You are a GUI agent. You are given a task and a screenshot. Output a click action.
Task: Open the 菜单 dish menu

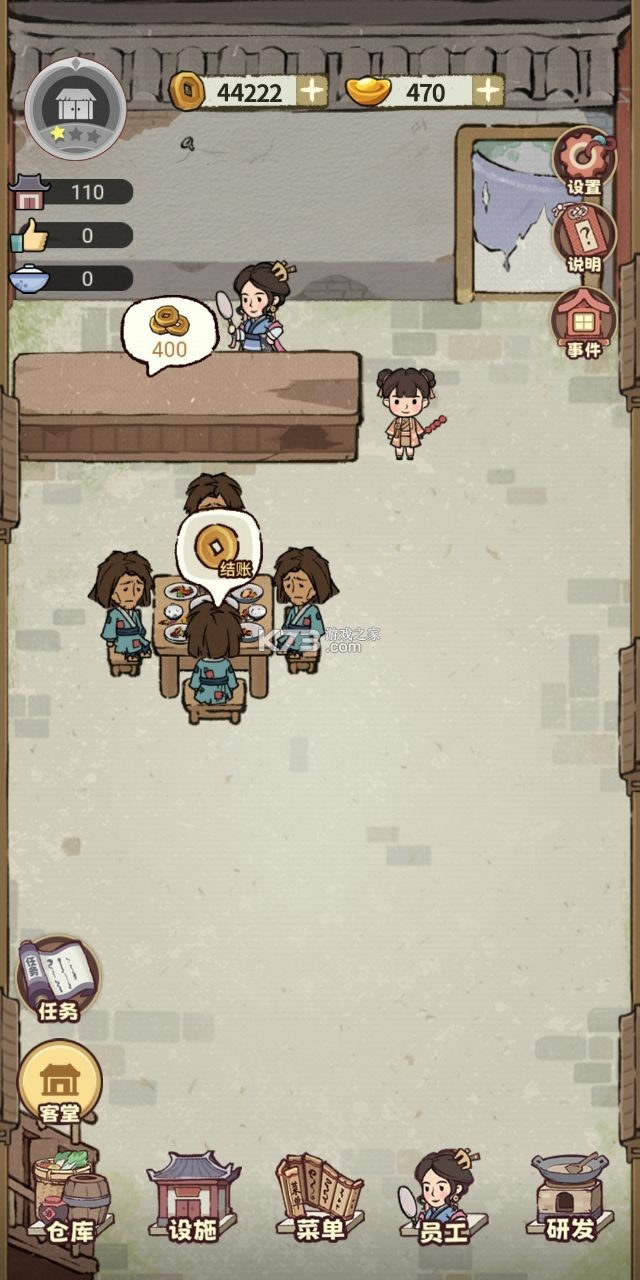pyautogui.click(x=320, y=1198)
